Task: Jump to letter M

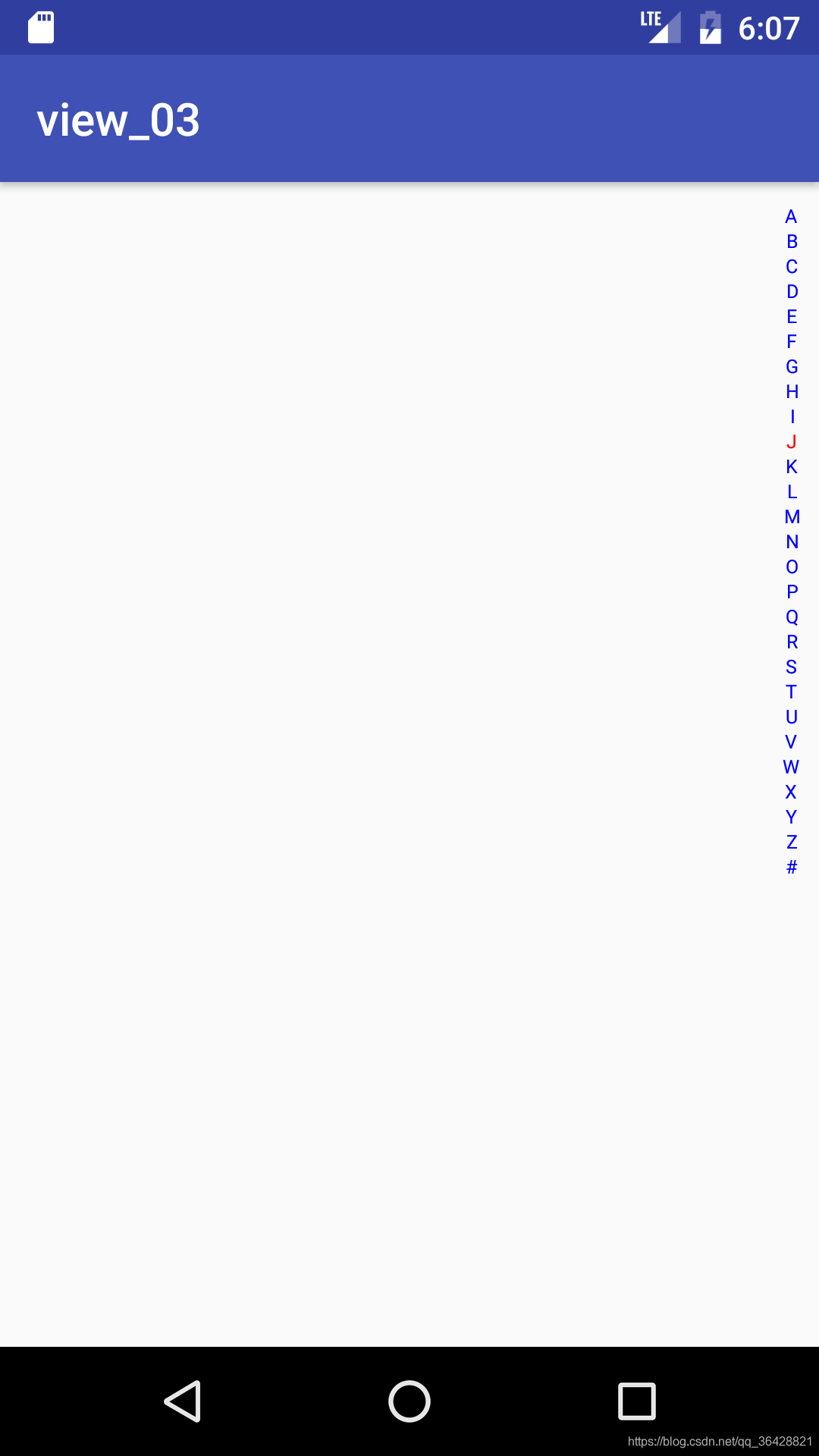Action: pyautogui.click(x=792, y=517)
